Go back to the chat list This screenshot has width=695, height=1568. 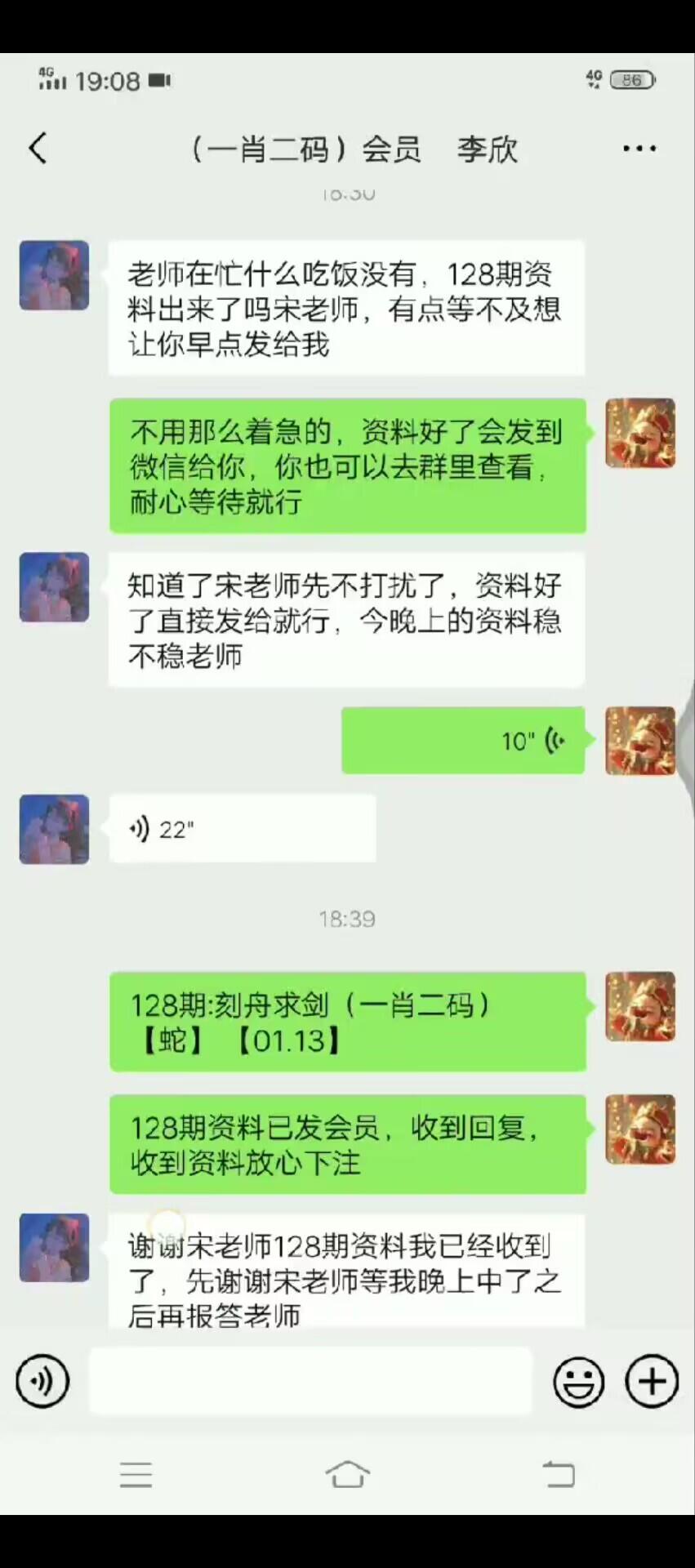[38, 149]
